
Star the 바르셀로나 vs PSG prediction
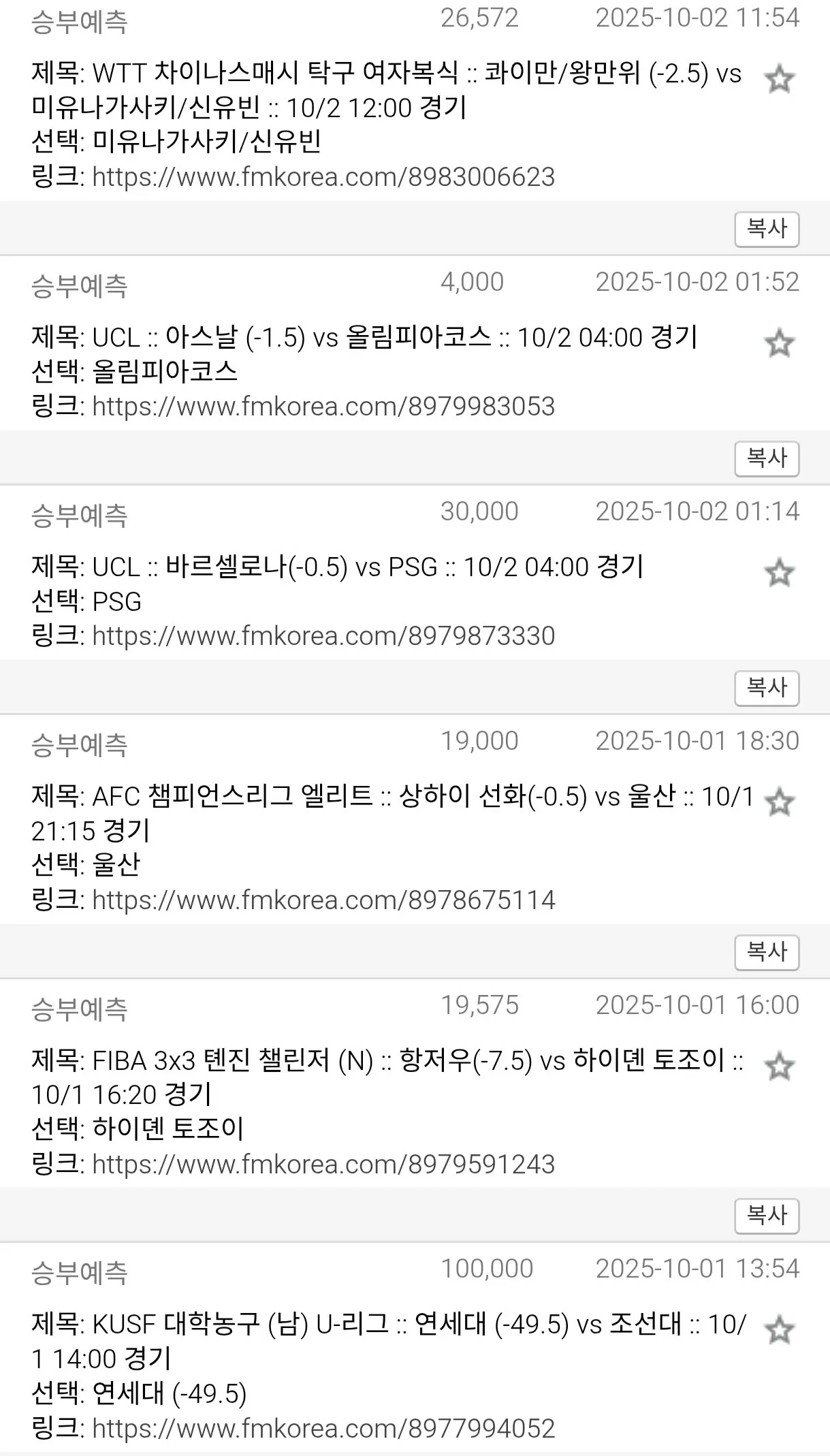(x=779, y=572)
